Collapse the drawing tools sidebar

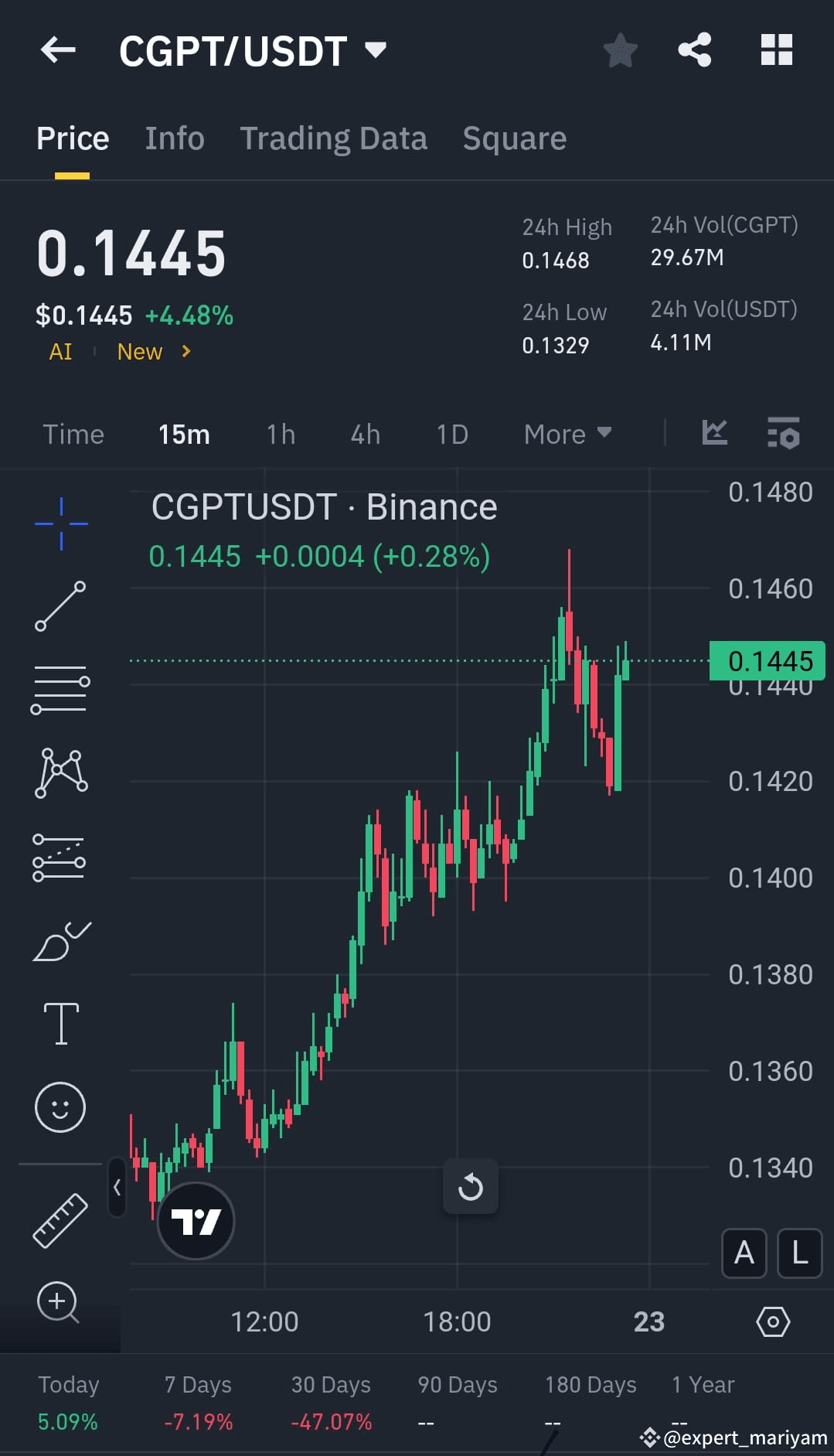point(117,1188)
